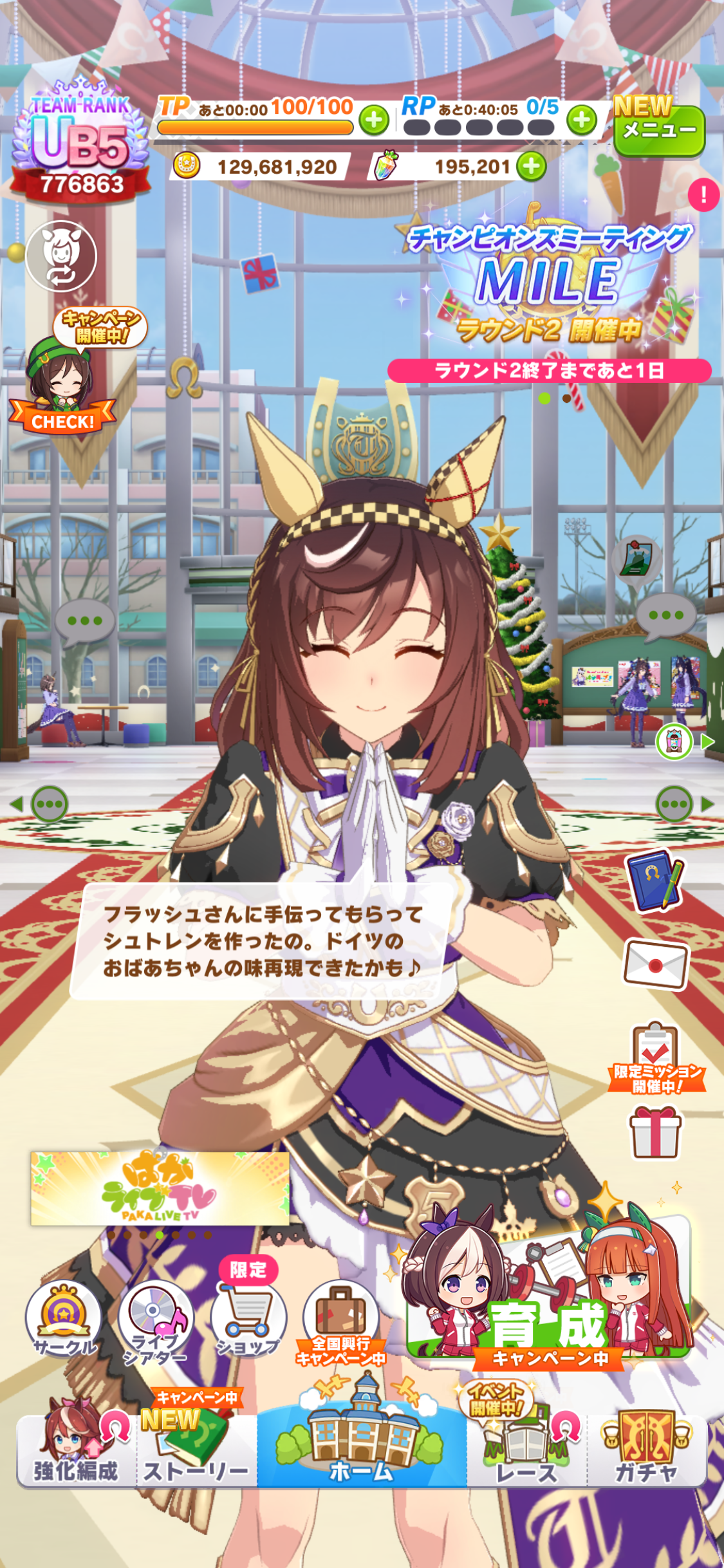Viewport: 724px width, 1568px height.
Task: Tap the character swap icon
Action: tap(61, 256)
